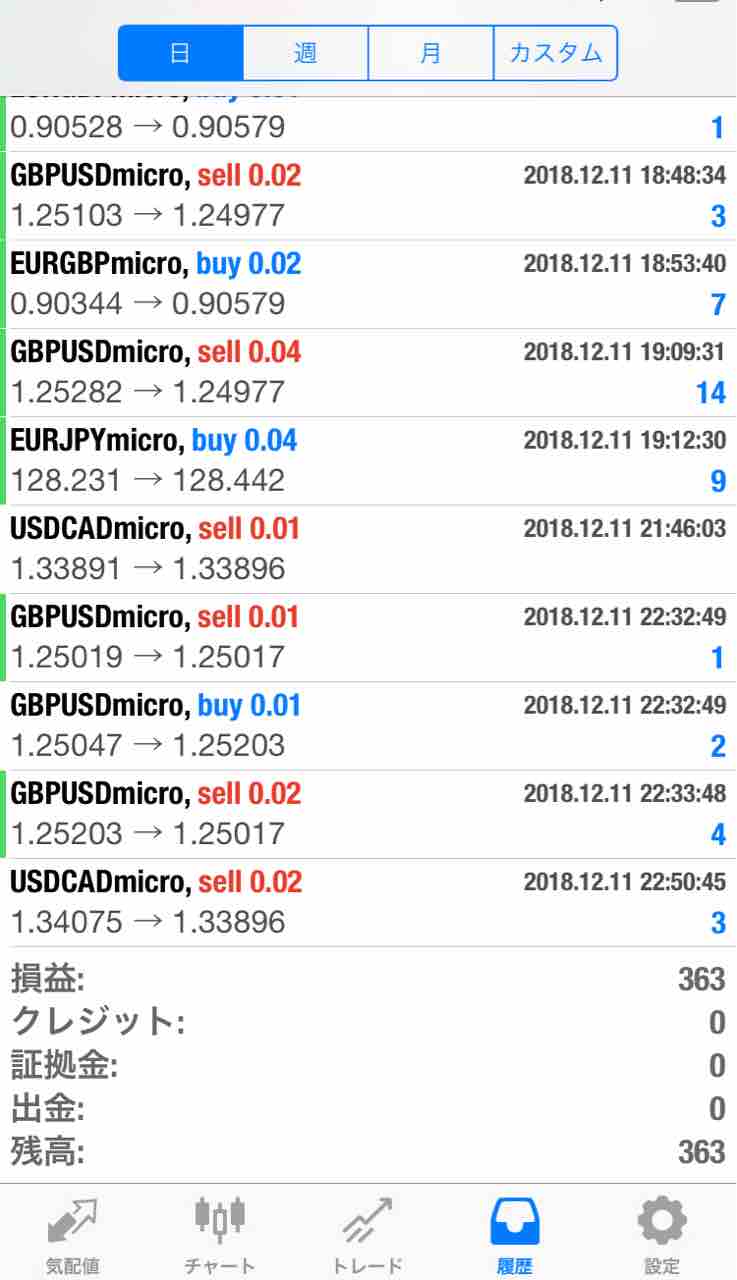Screen dimensions: 737x1280
Task: Tap GBPUSDmicro sell 0.02 trade at 22:33:48
Action: (x=368, y=813)
